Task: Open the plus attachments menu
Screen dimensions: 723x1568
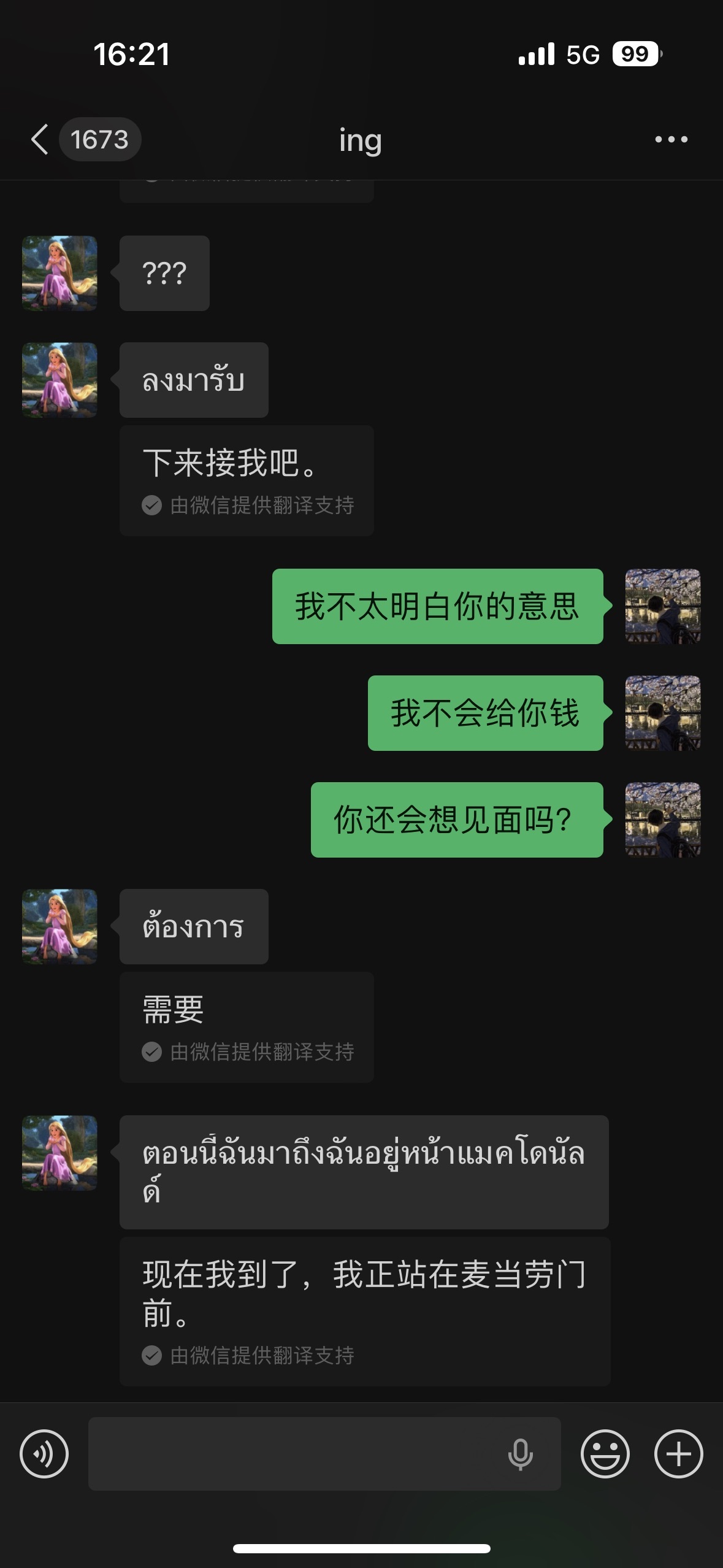Action: tap(678, 1453)
